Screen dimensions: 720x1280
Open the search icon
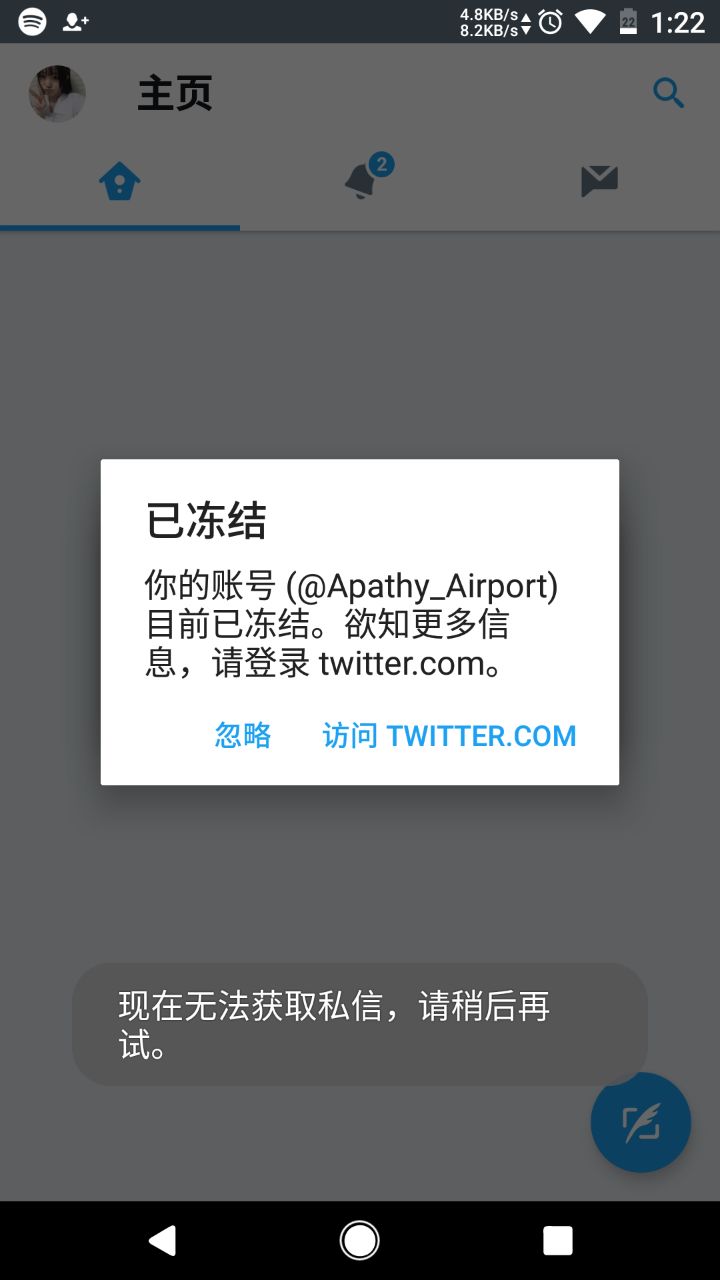pos(668,94)
